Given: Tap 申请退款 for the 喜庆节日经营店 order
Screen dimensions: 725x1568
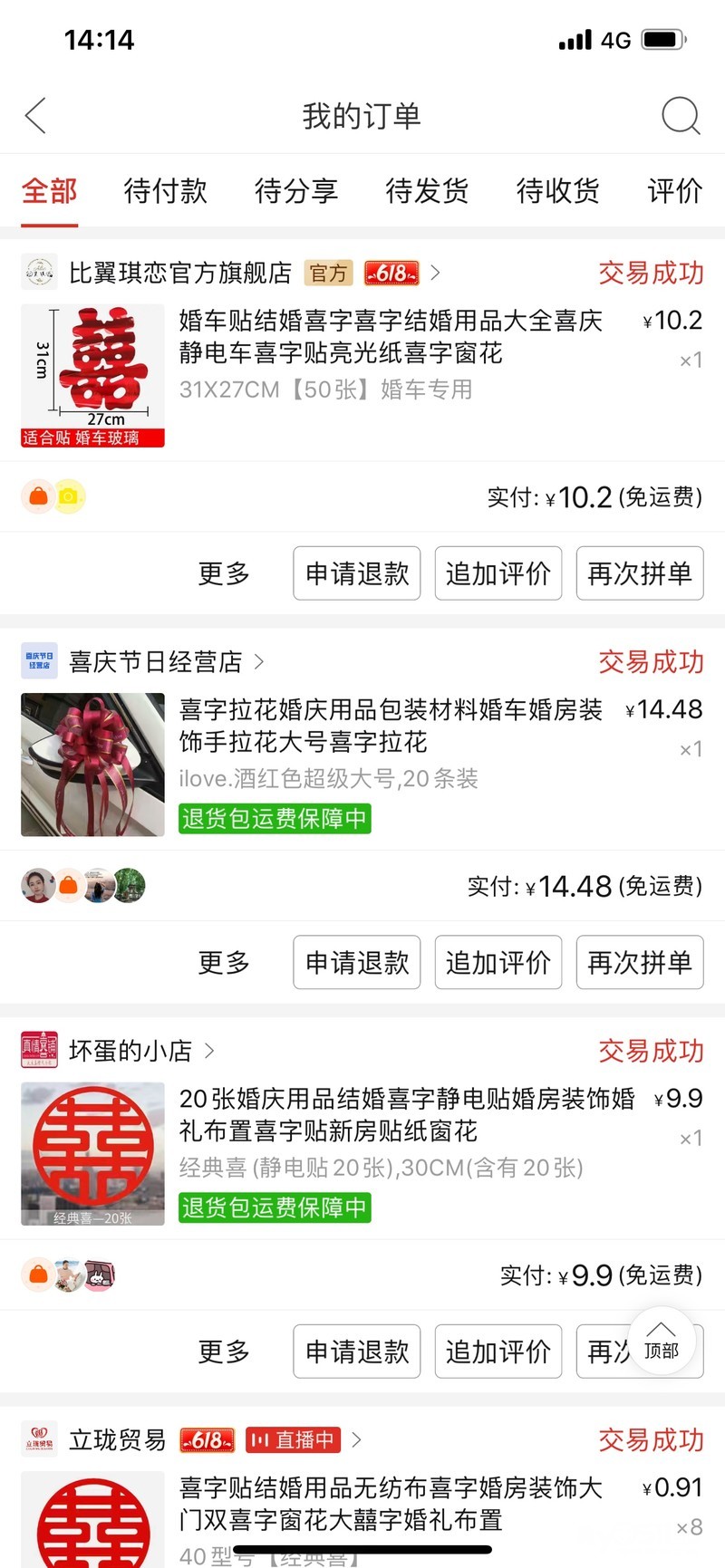Looking at the screenshot, I should click(357, 962).
